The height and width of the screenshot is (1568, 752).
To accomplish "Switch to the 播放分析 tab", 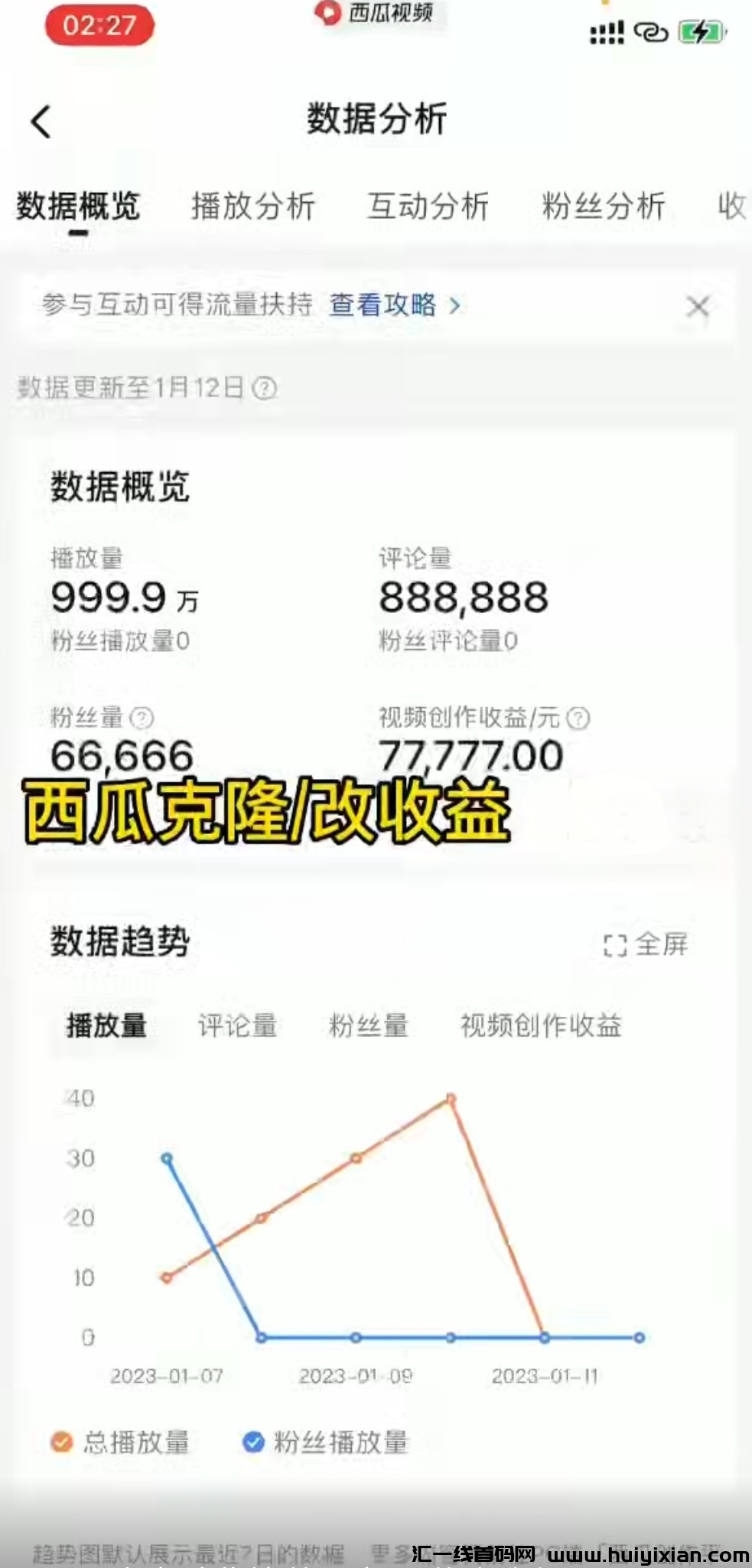I will (256, 205).
